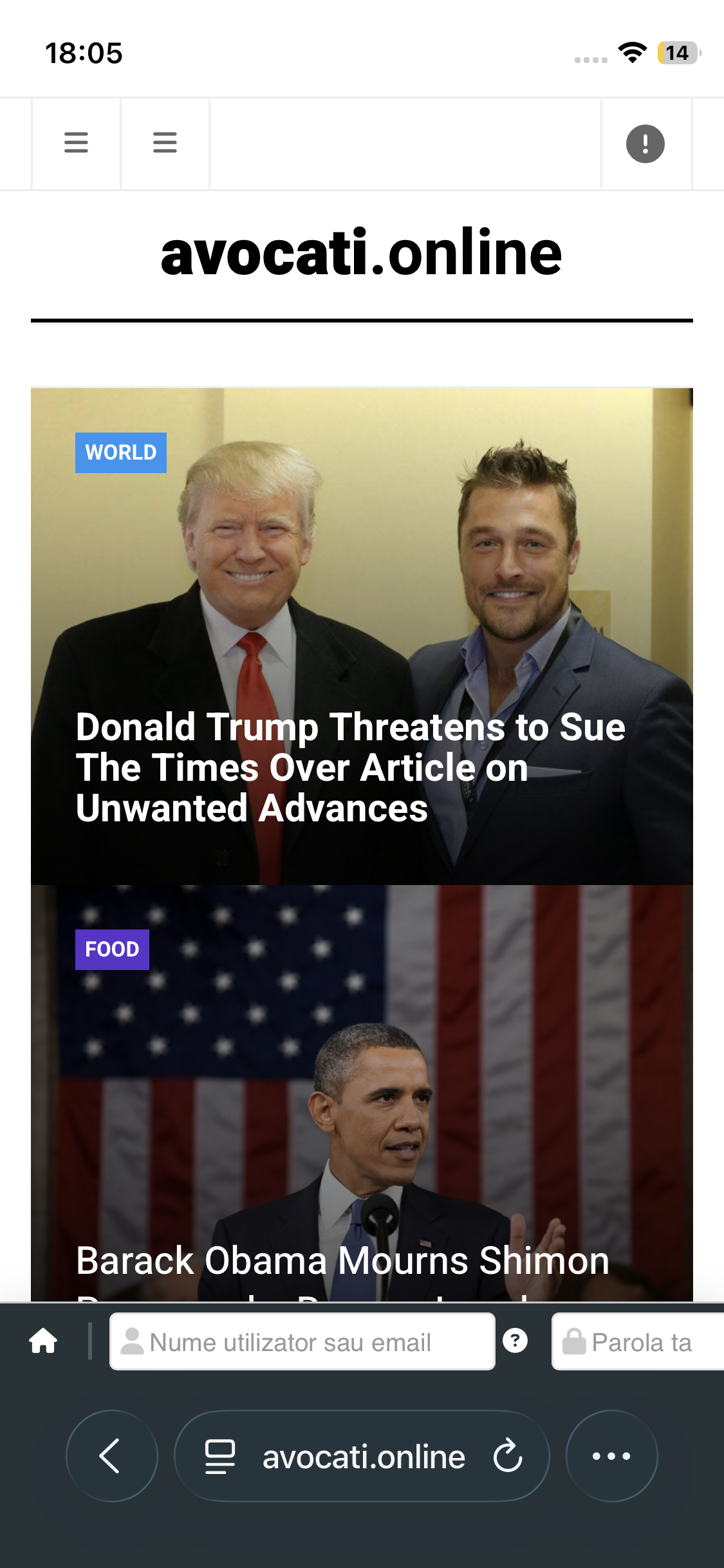Open the second hamburger menu
Viewport: 724px width, 1568px height.
(165, 143)
